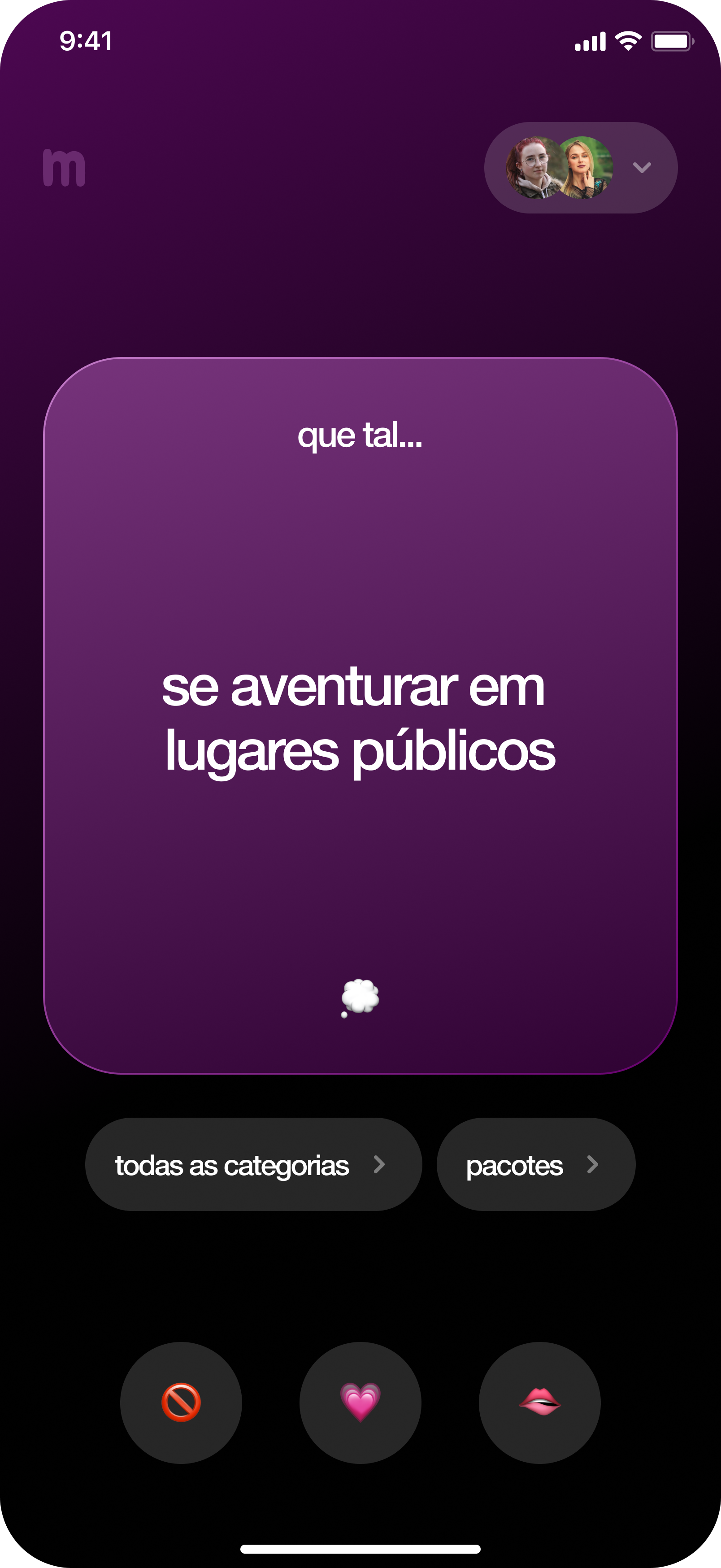Like the suggestion with the pink heart
The width and height of the screenshot is (721, 1568).
click(360, 1402)
